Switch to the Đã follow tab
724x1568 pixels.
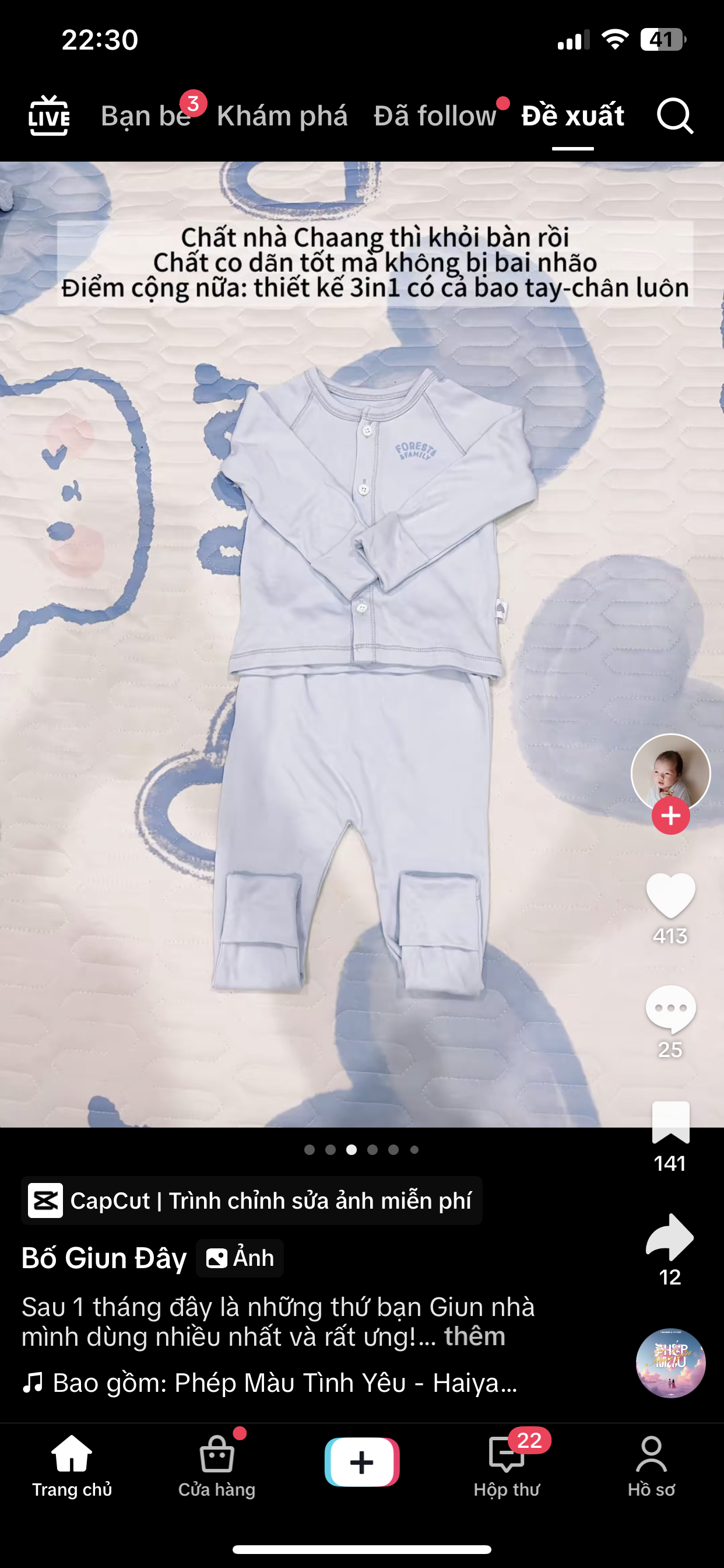click(x=435, y=116)
